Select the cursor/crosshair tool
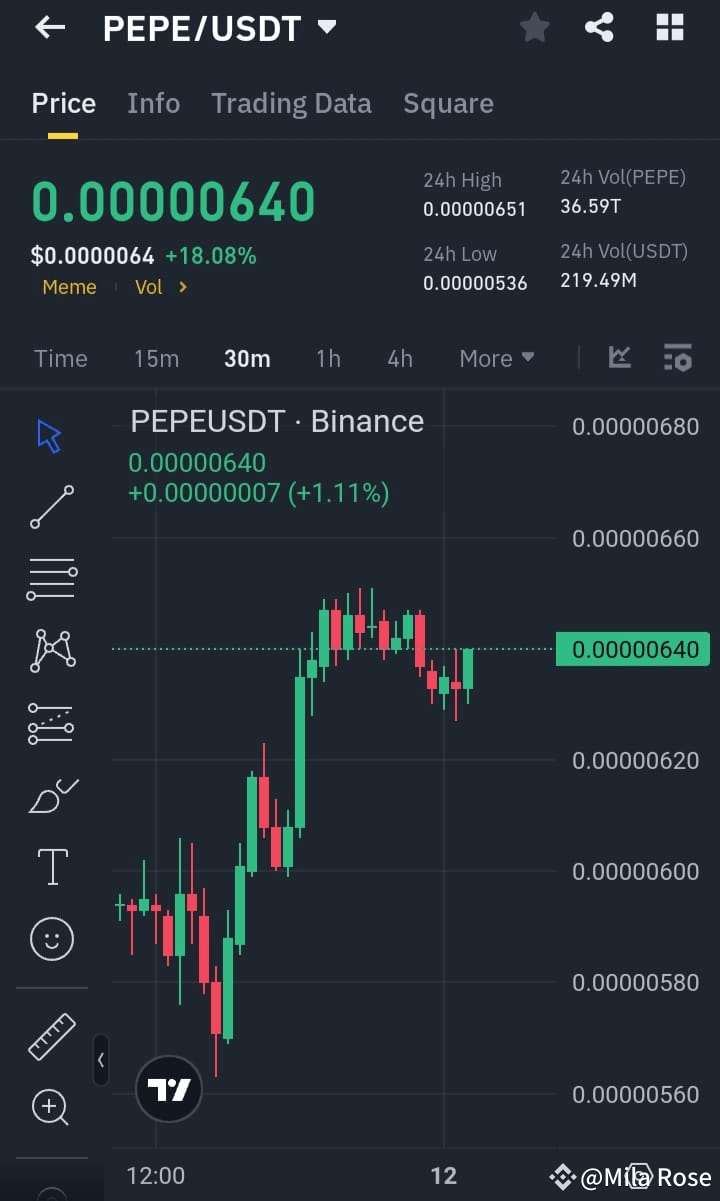Screen dimensions: 720x1201 click(x=50, y=434)
